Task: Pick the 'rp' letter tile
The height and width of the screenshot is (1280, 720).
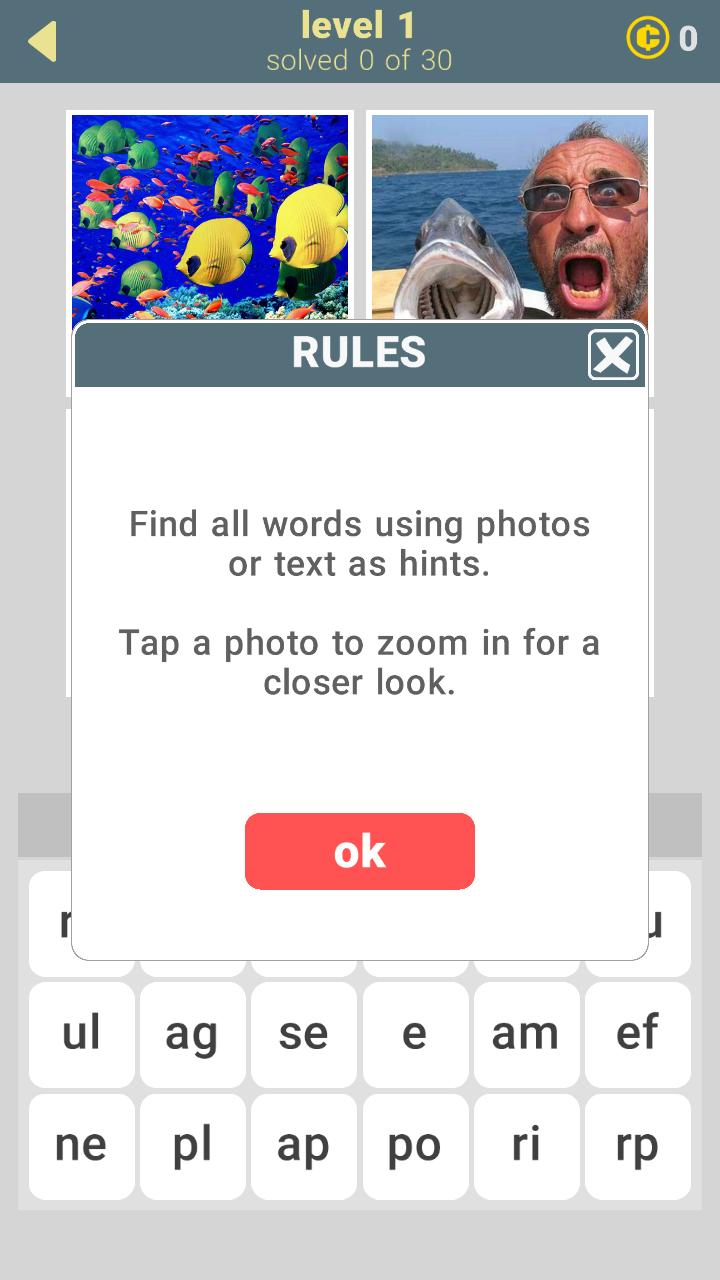Action: click(x=637, y=1145)
